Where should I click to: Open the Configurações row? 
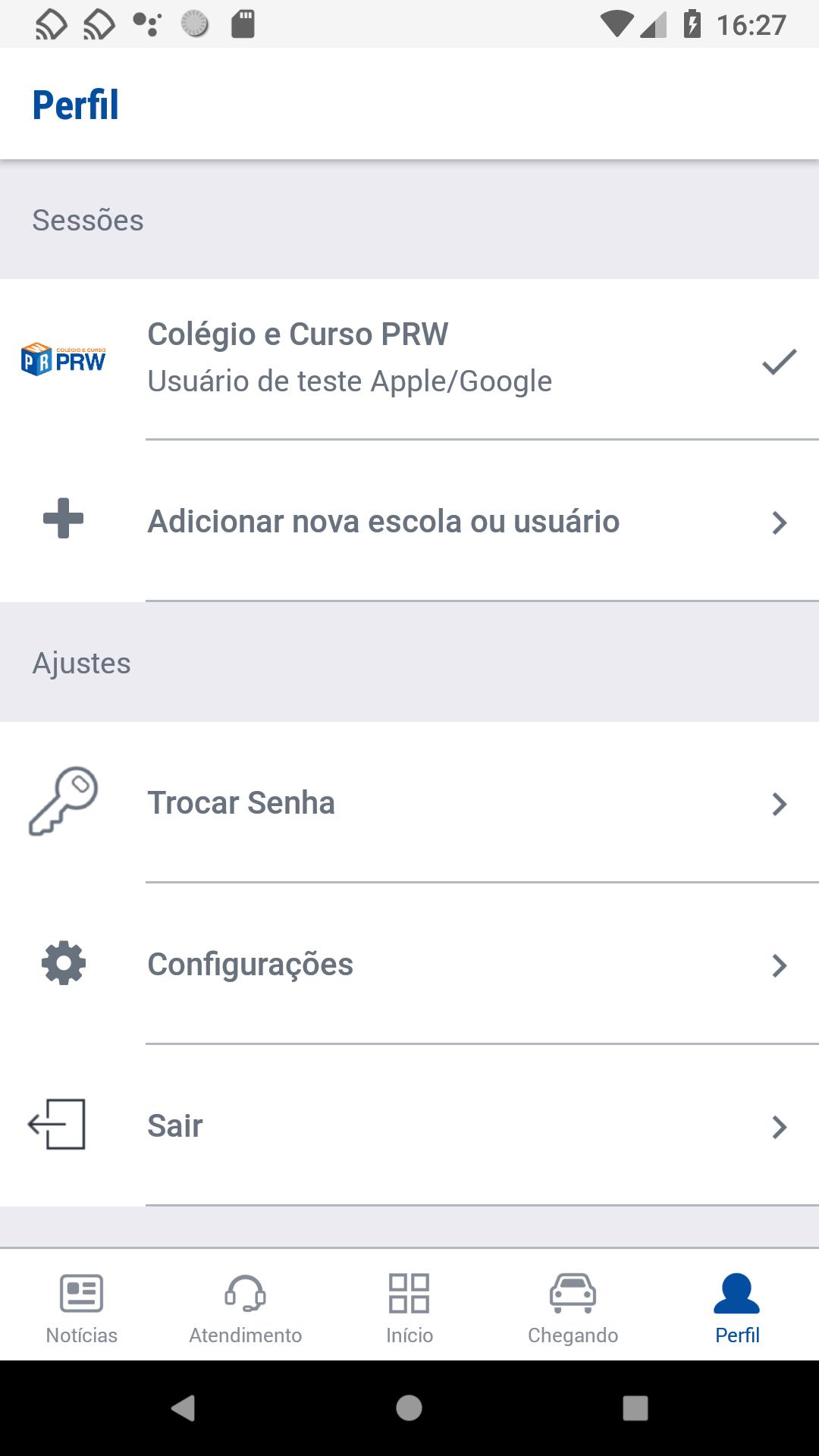click(x=409, y=964)
